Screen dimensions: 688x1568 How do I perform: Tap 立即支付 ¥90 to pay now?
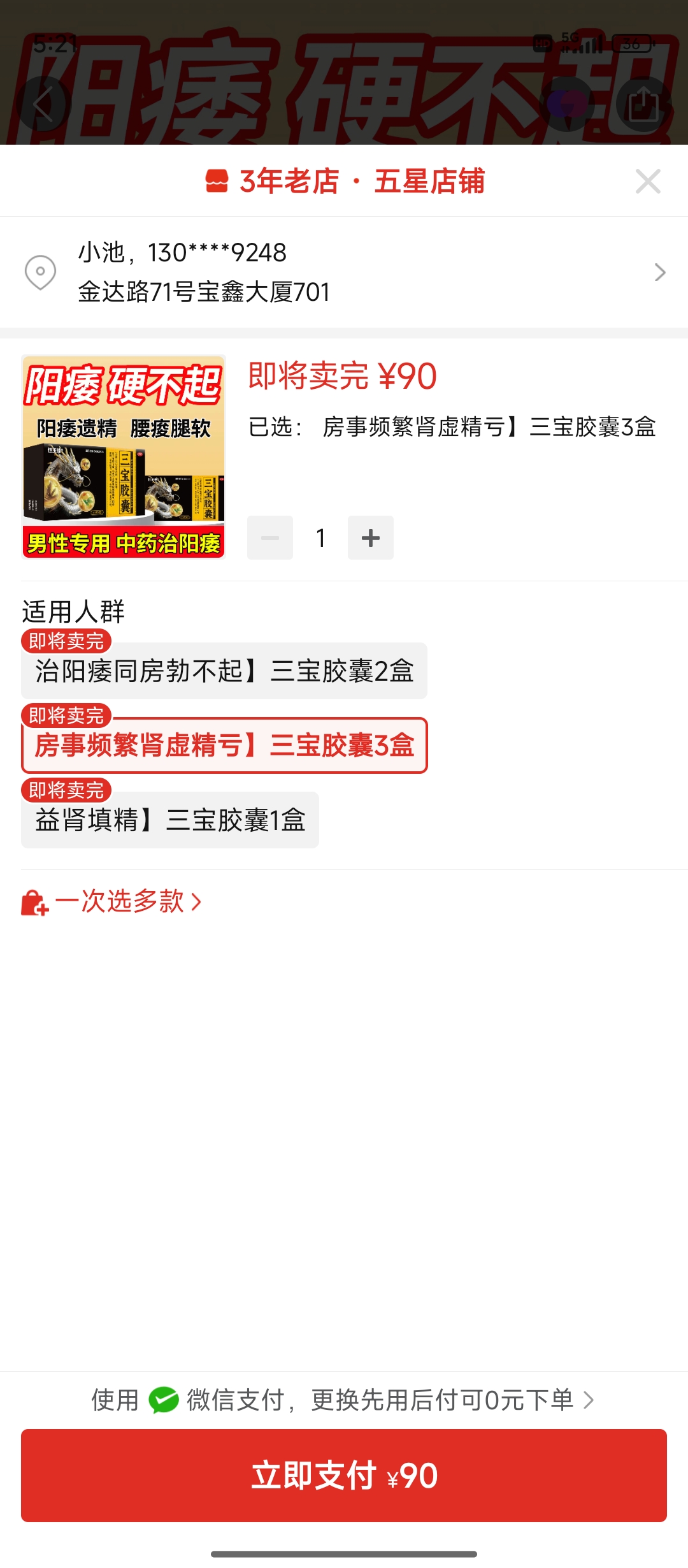click(344, 1476)
